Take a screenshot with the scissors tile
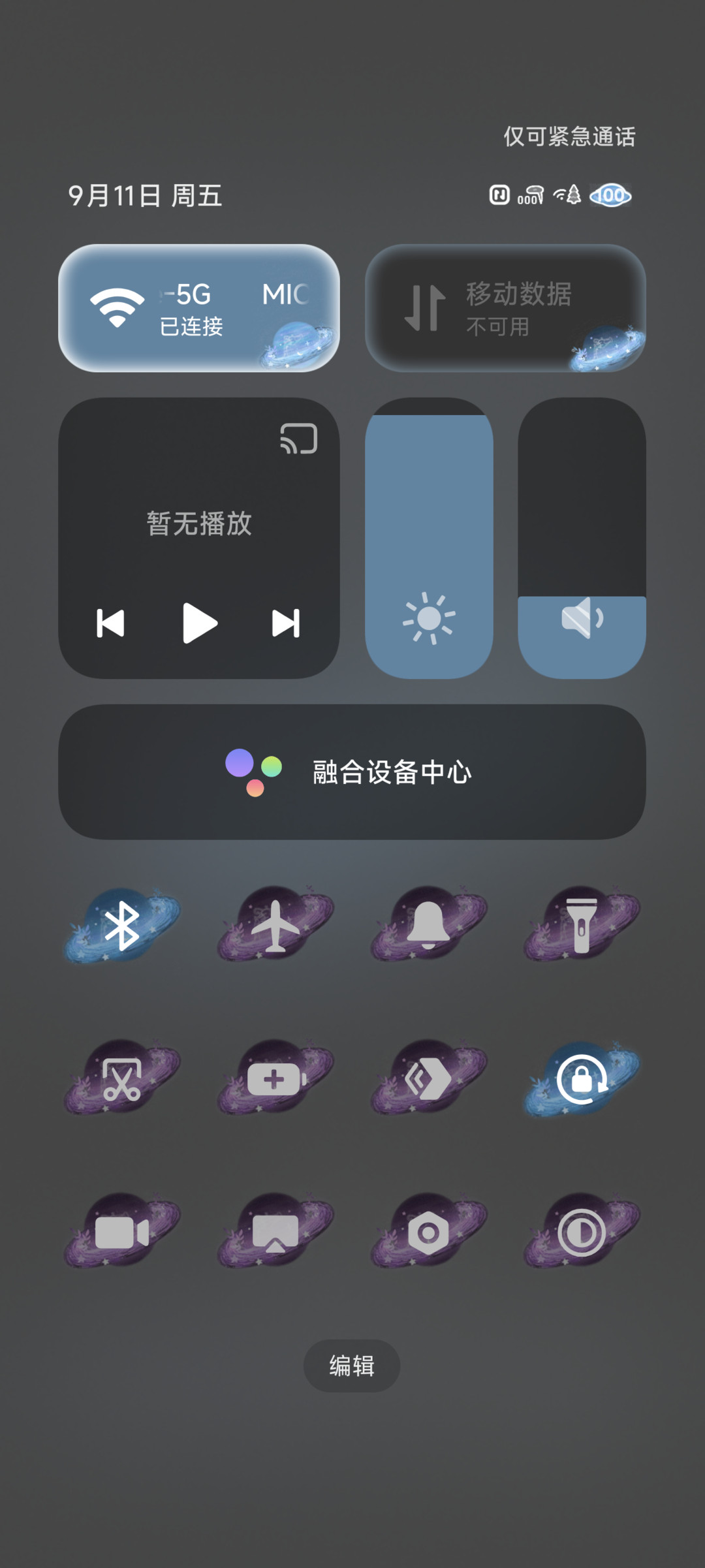 (122, 1078)
